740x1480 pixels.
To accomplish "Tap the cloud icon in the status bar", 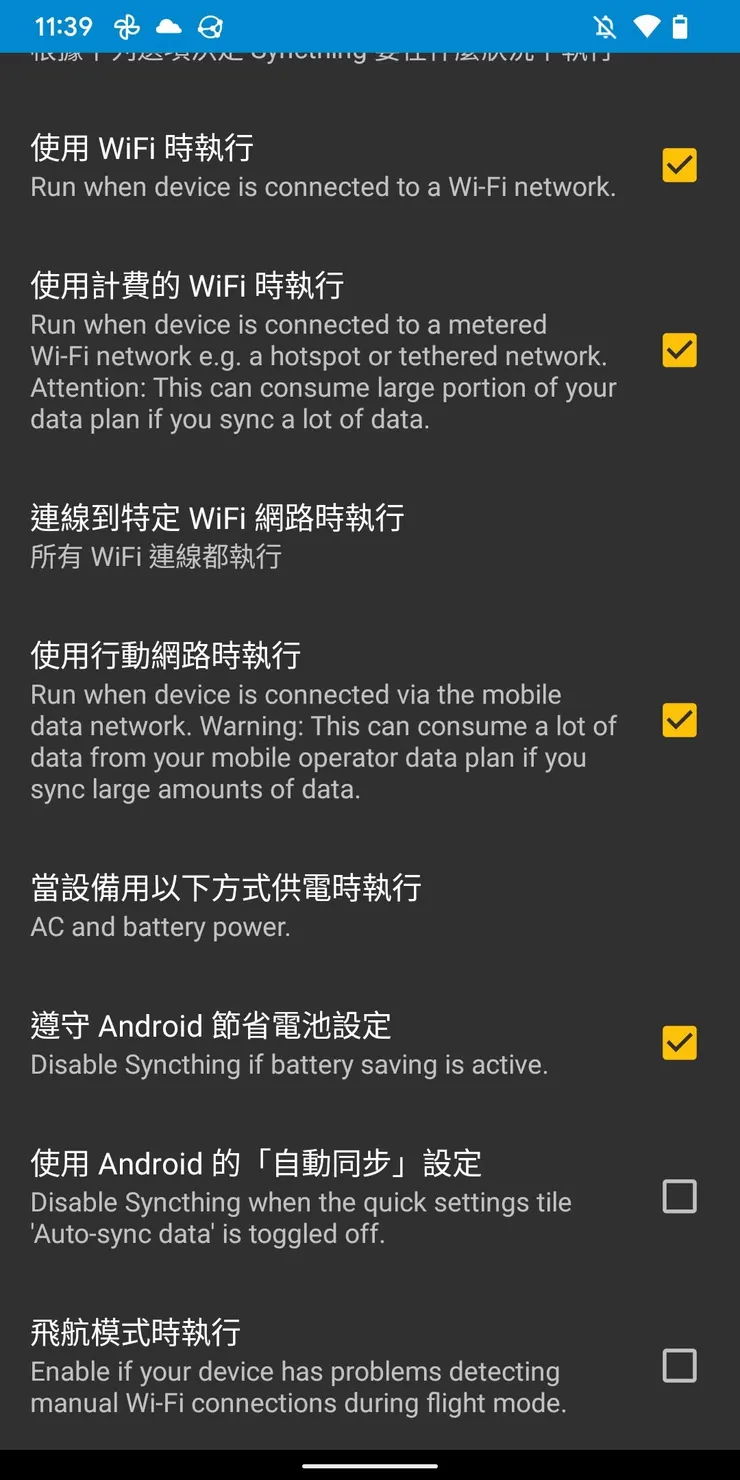I will pyautogui.click(x=166, y=27).
